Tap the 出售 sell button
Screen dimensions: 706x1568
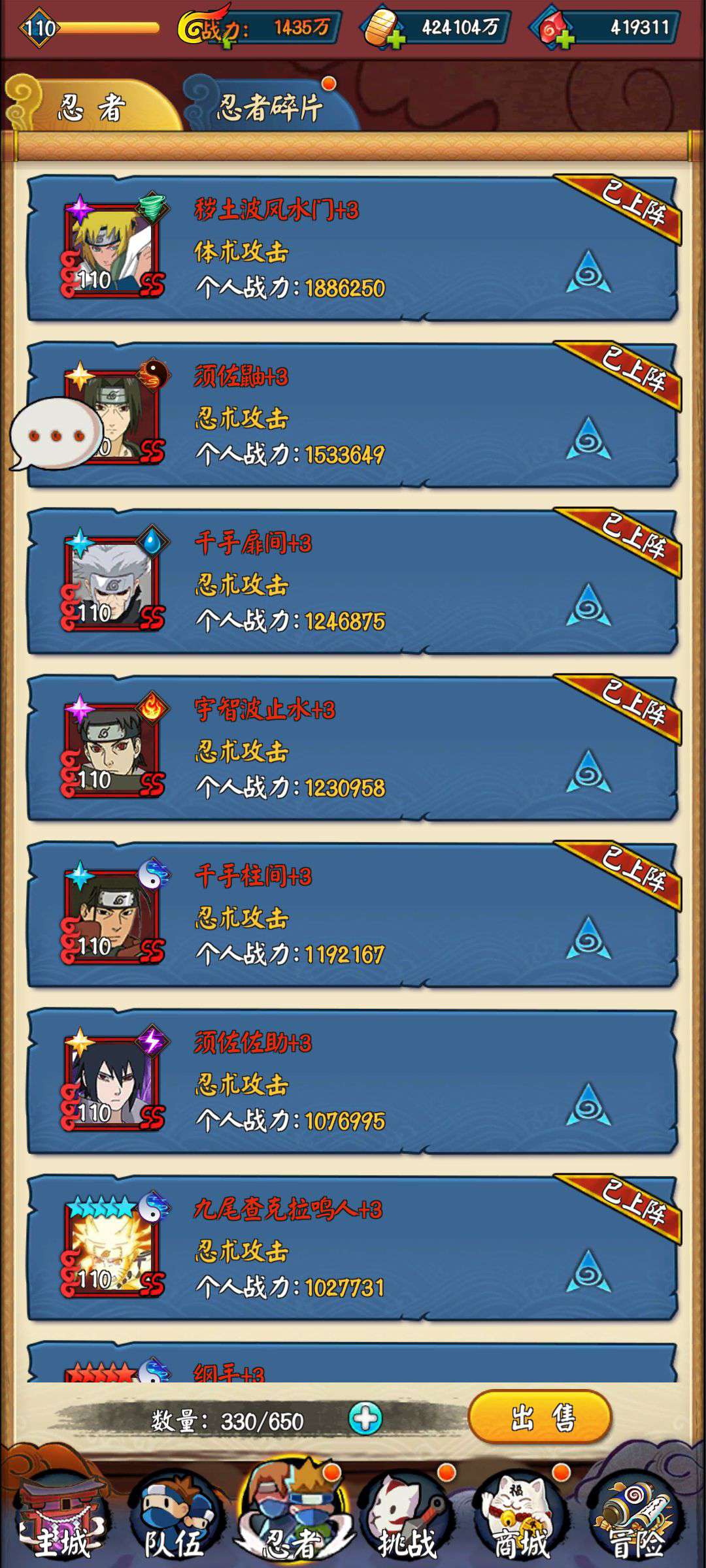pyautogui.click(x=540, y=1417)
